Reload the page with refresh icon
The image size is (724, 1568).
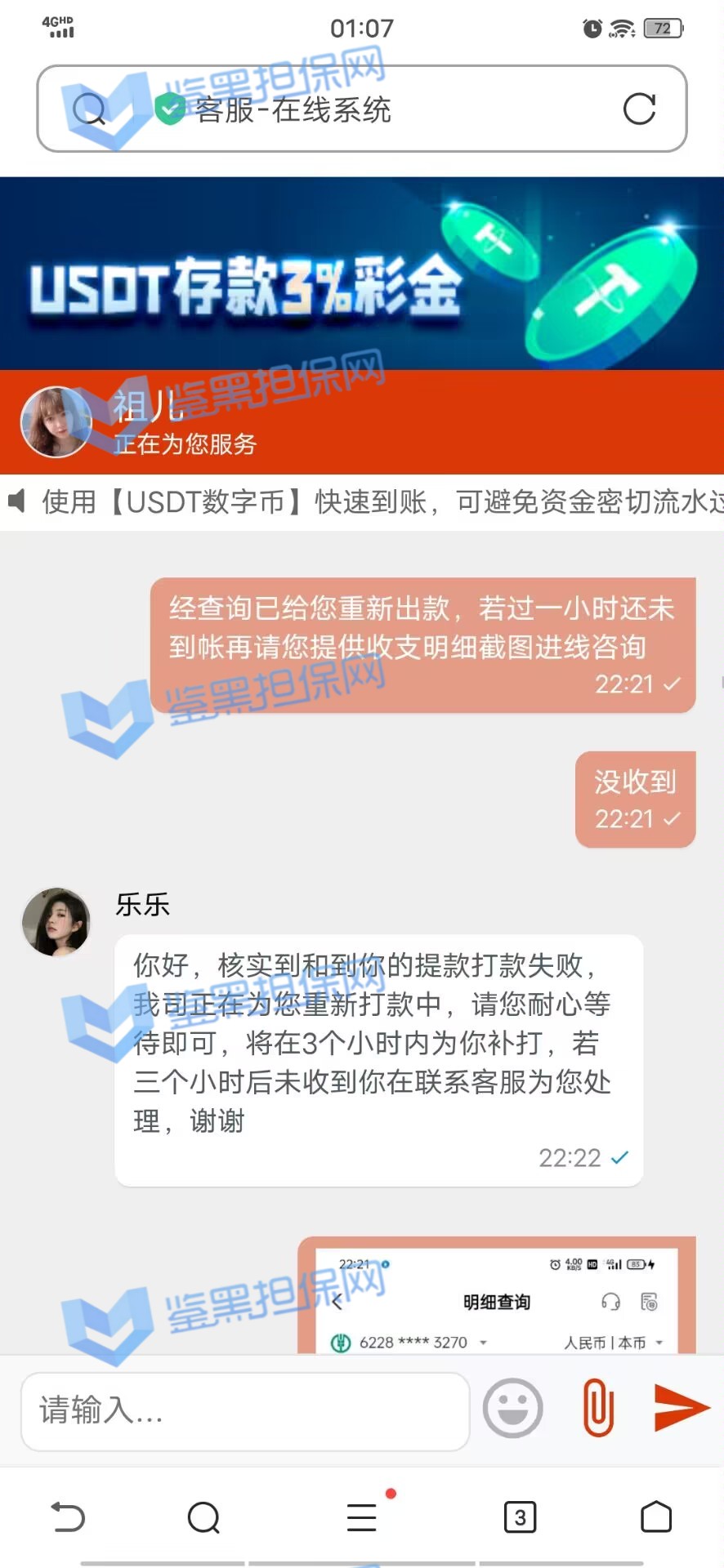point(639,109)
